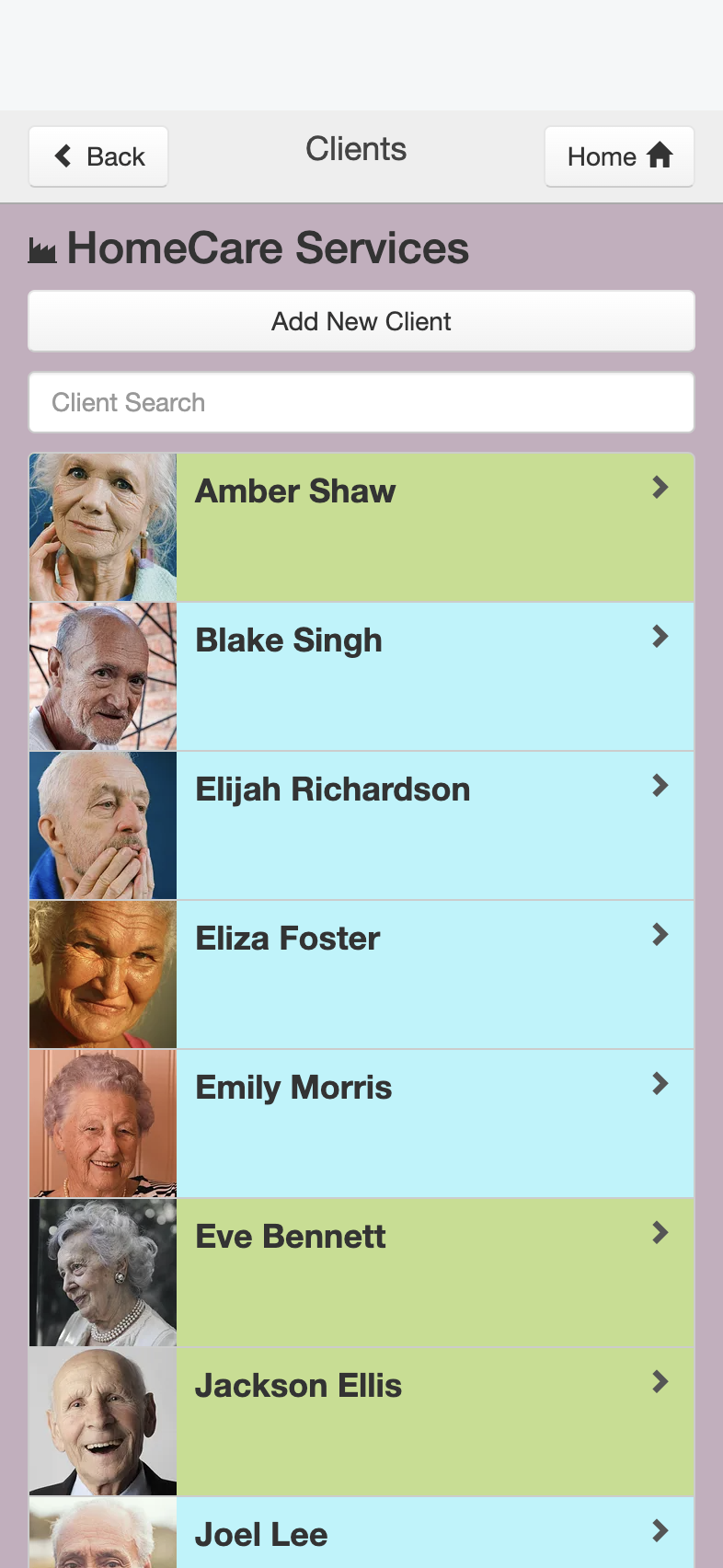Open Blake Singh's client record
Viewport: 723px width, 1568px height.
click(x=361, y=676)
